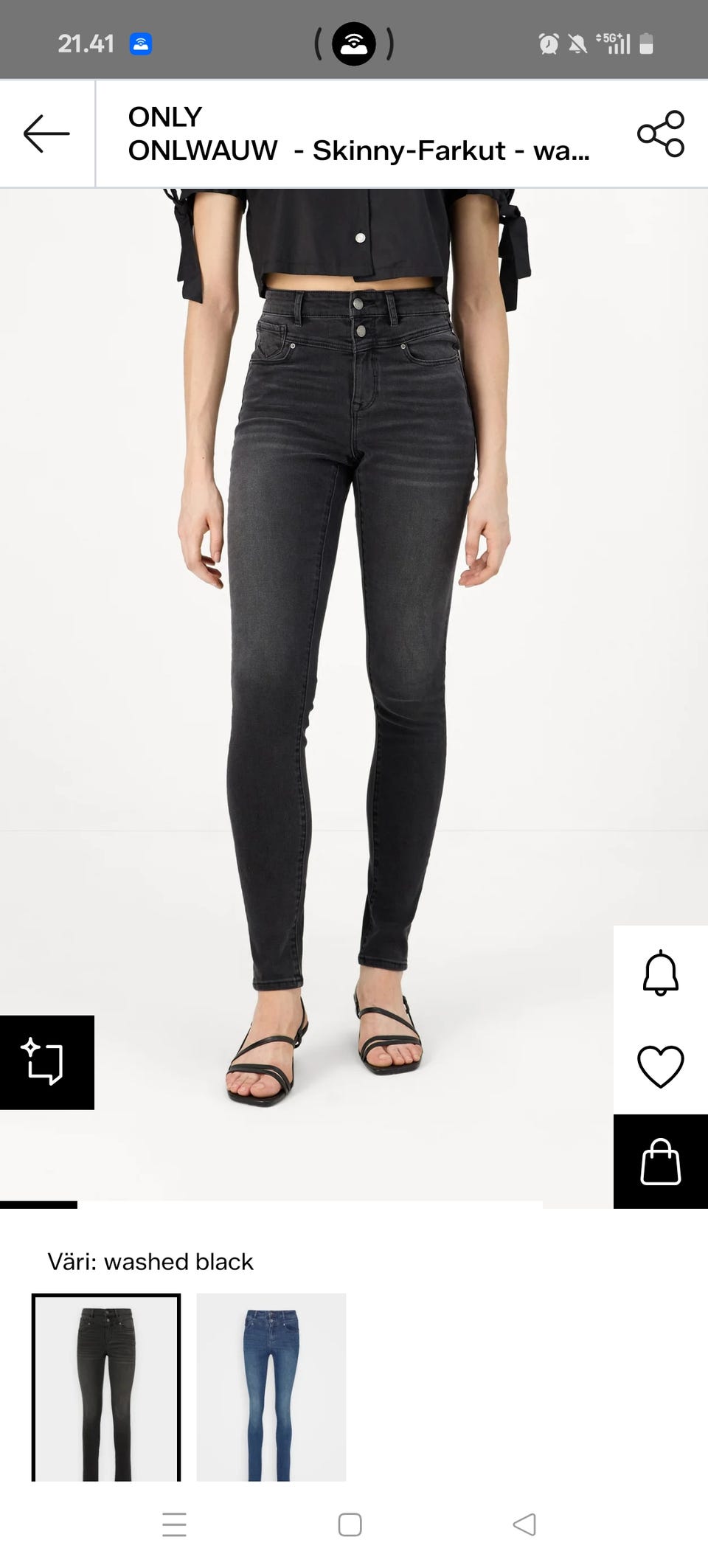Open the sparkle assistant chat button
708x1568 pixels.
point(46,1062)
